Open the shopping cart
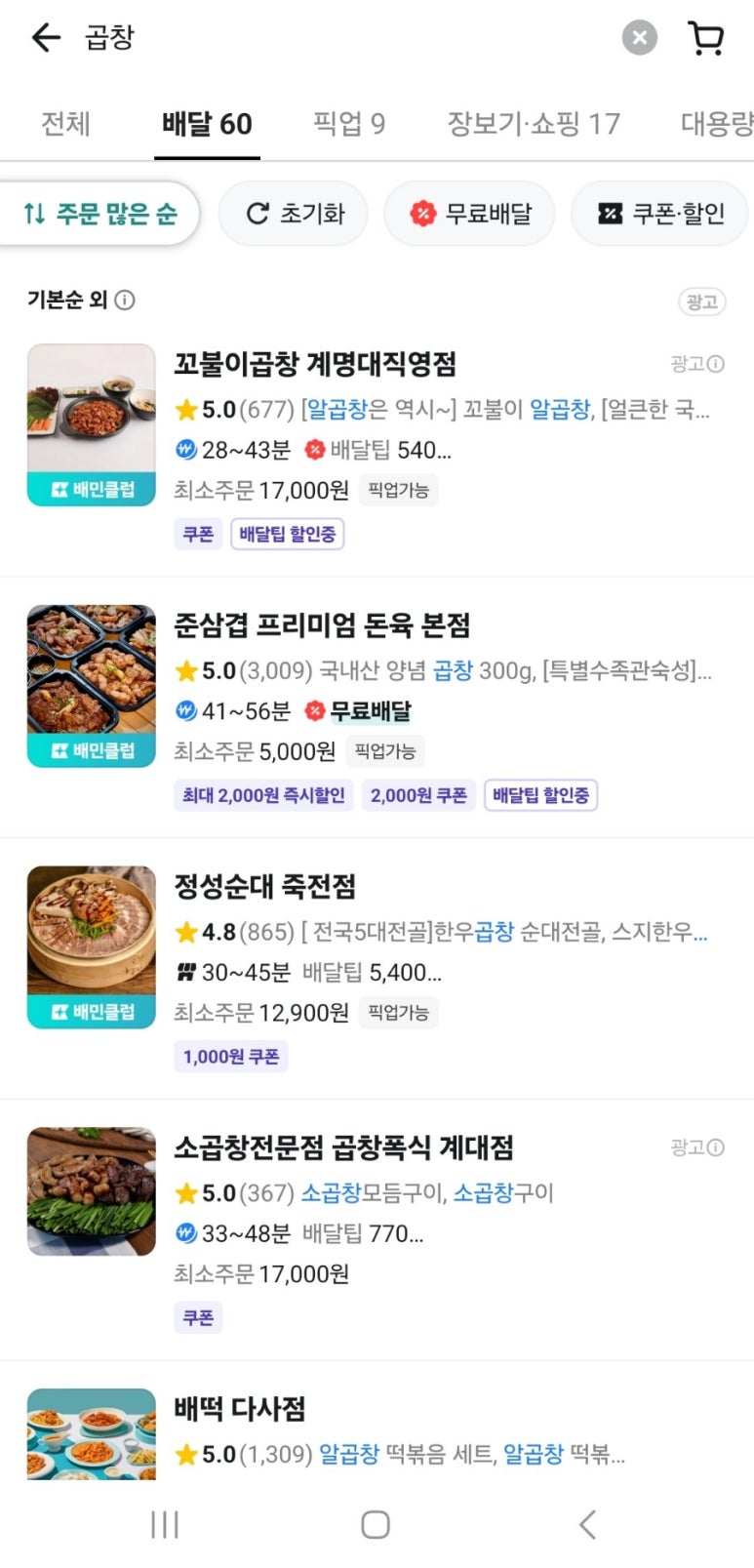The height and width of the screenshot is (1568, 754). pos(705,38)
